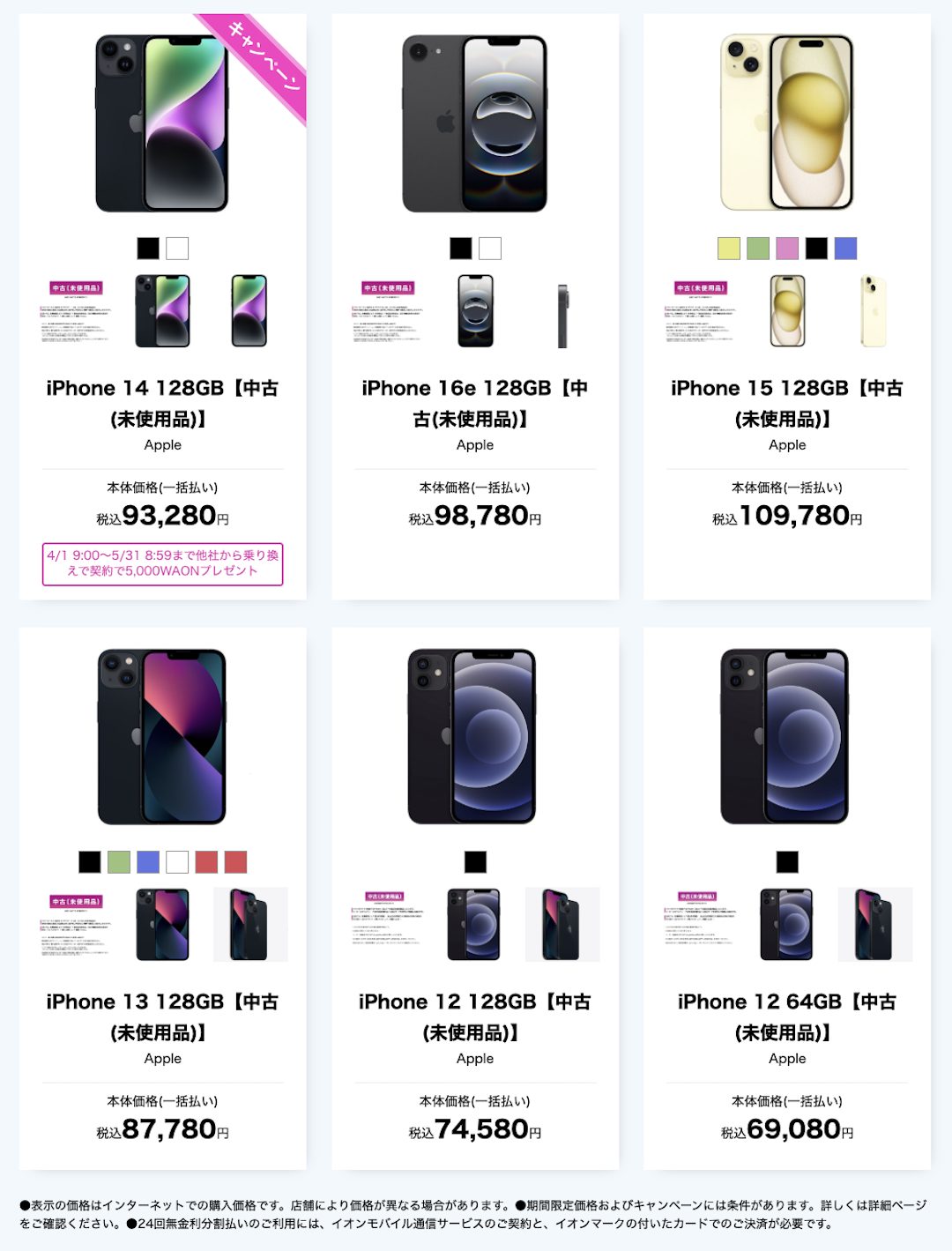The width and height of the screenshot is (952, 1251).
Task: Select the green color swatch for iPhone 13
Action: click(x=119, y=862)
